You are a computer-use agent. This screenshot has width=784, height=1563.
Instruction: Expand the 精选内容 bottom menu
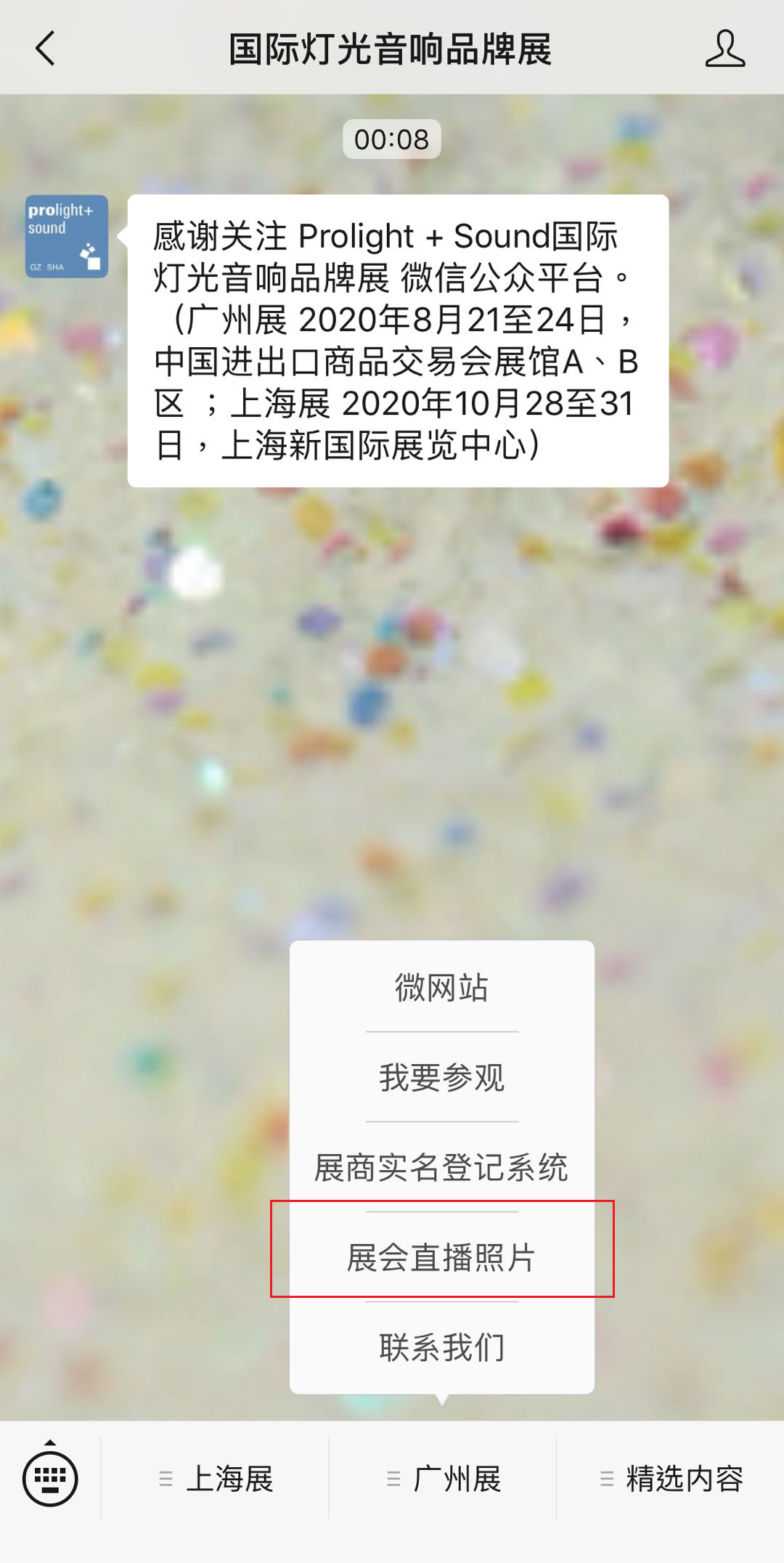tap(671, 1479)
